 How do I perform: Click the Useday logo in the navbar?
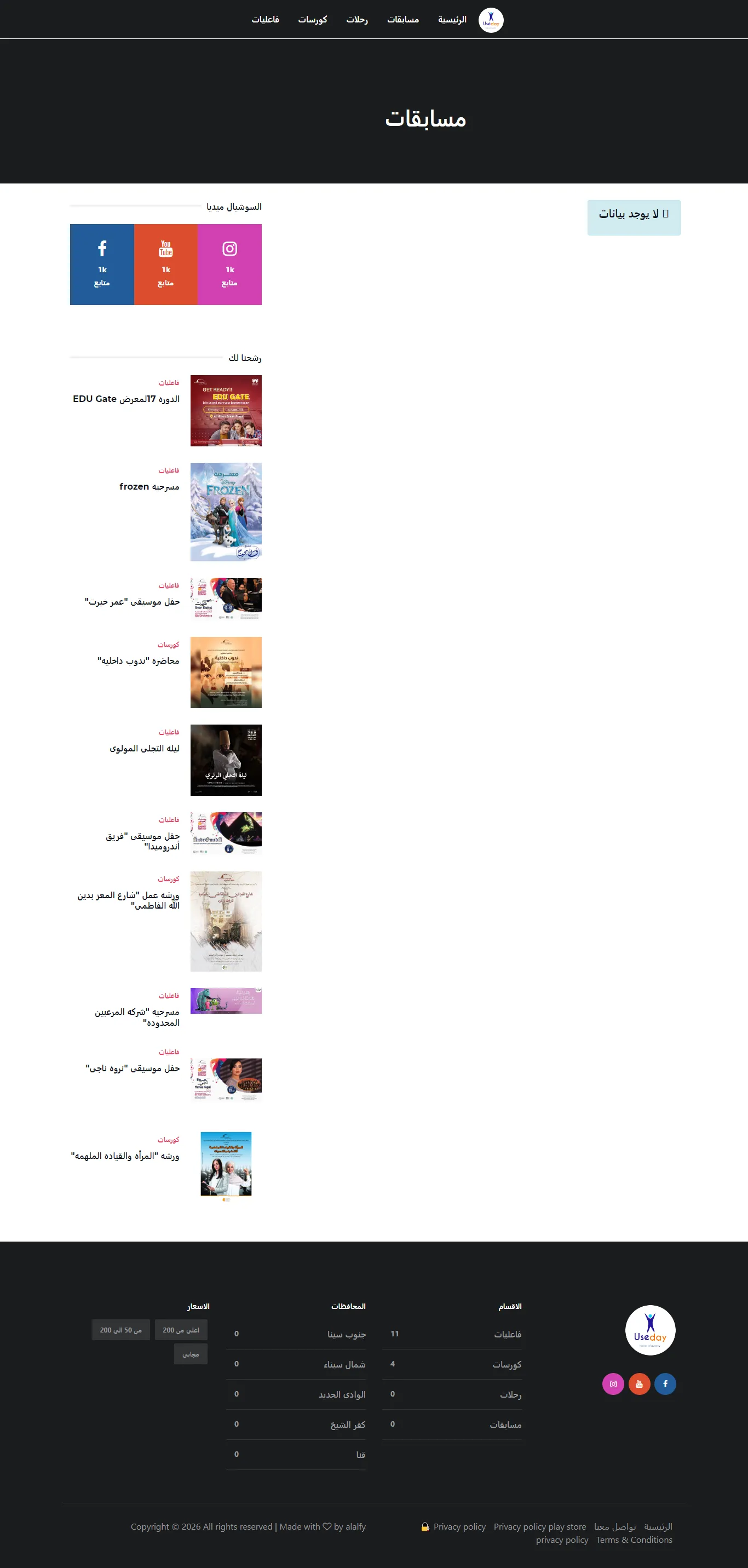pyautogui.click(x=491, y=19)
